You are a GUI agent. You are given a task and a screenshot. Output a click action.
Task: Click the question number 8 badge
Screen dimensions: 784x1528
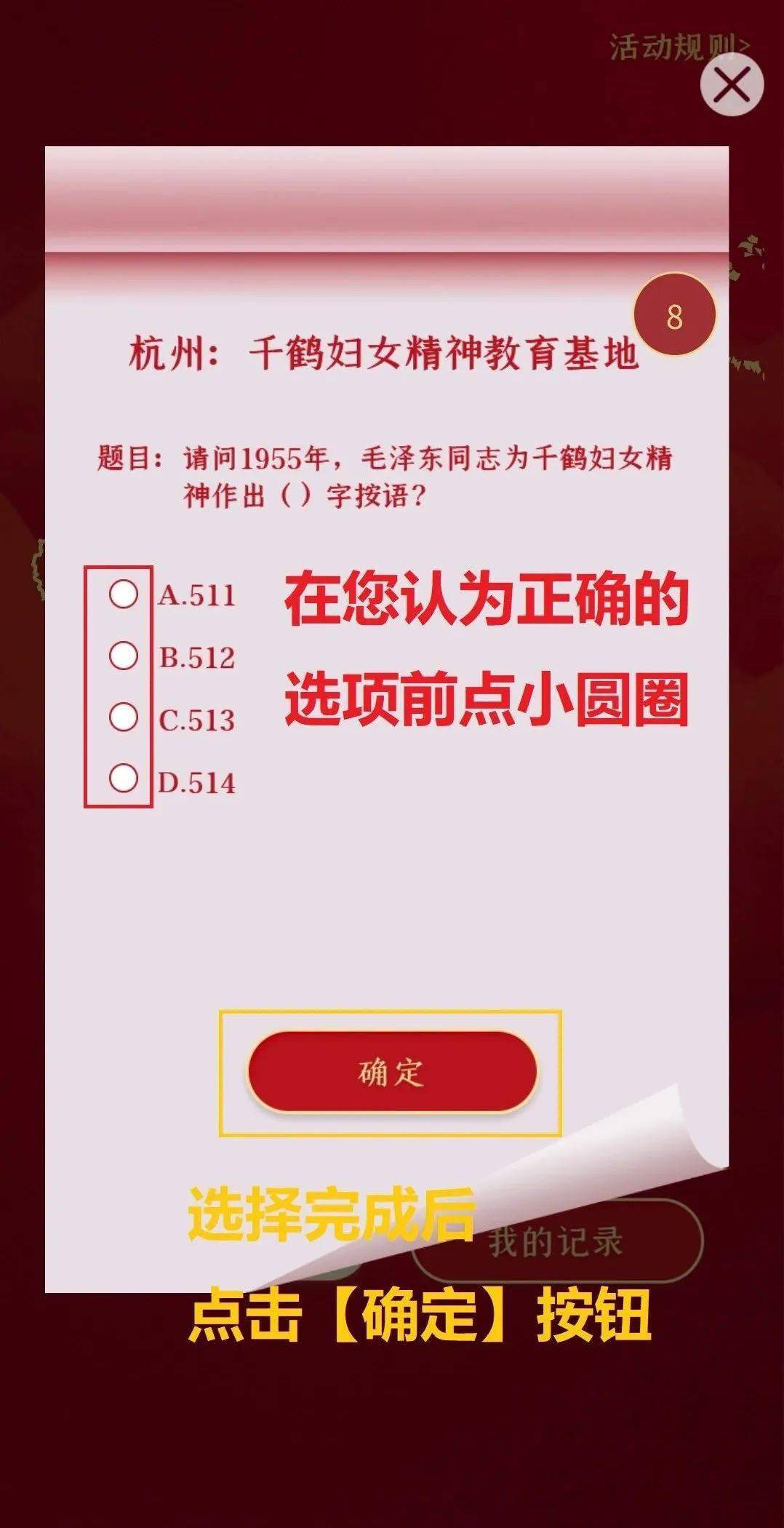point(673,316)
